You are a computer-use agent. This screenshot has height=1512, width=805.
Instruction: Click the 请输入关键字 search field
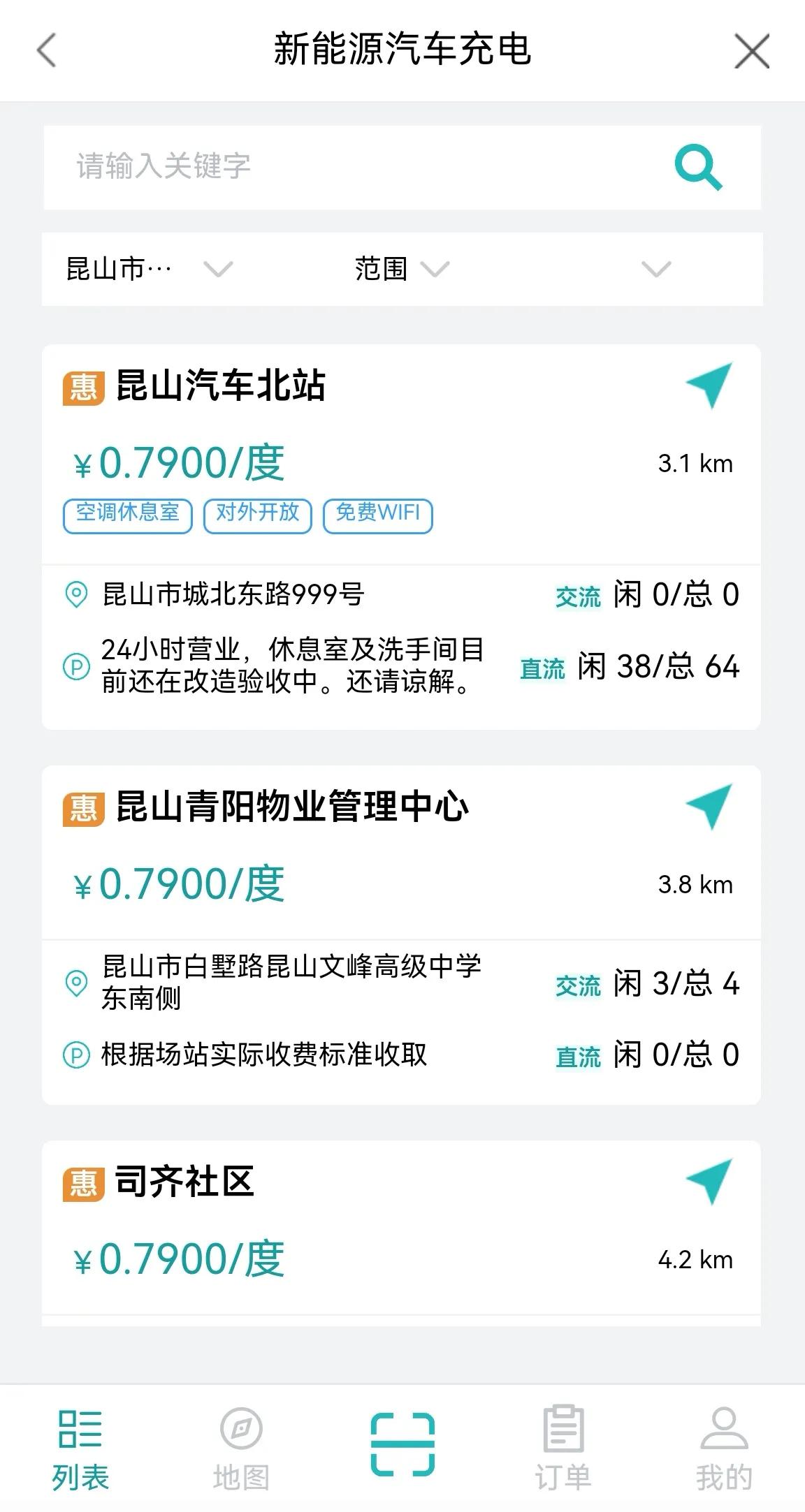(280, 167)
